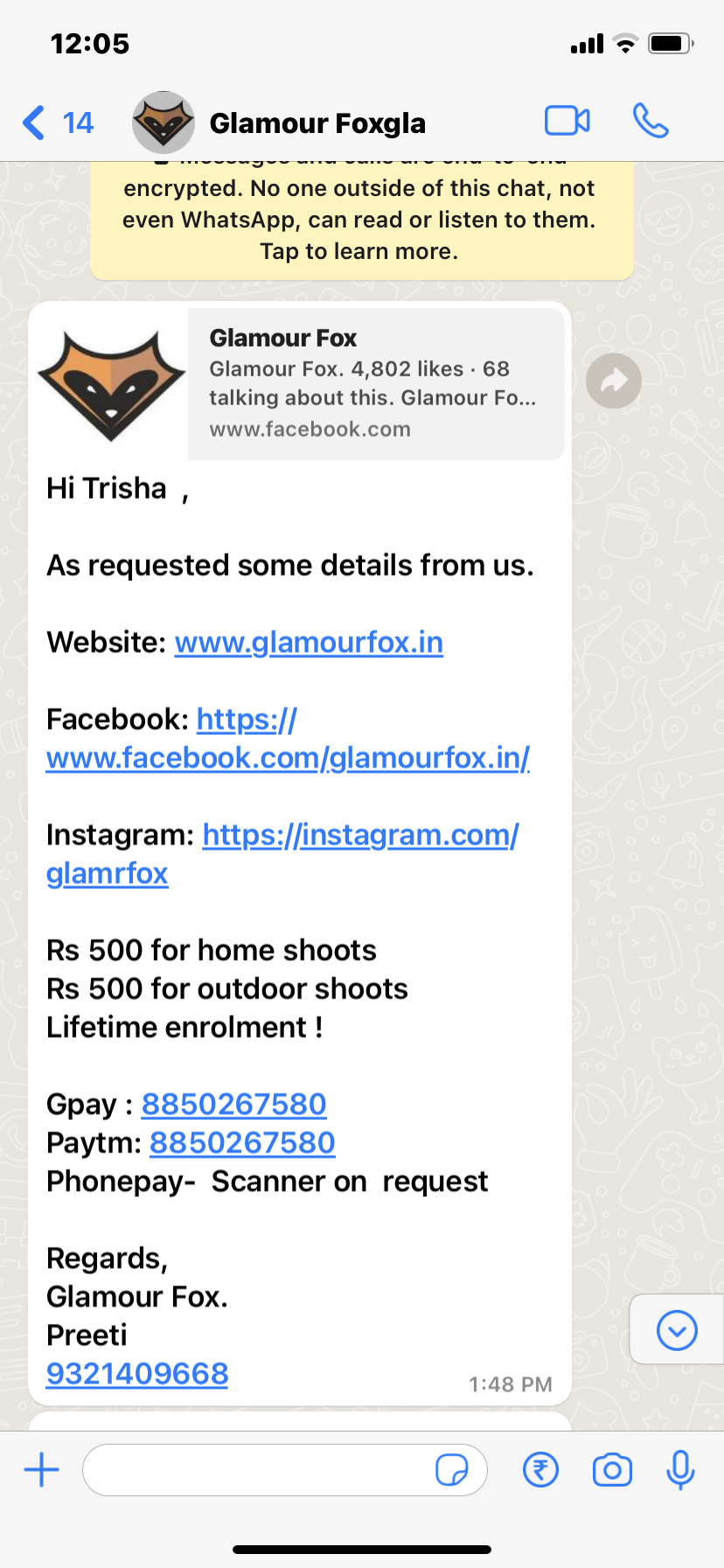Focus the message text field

point(258,1470)
